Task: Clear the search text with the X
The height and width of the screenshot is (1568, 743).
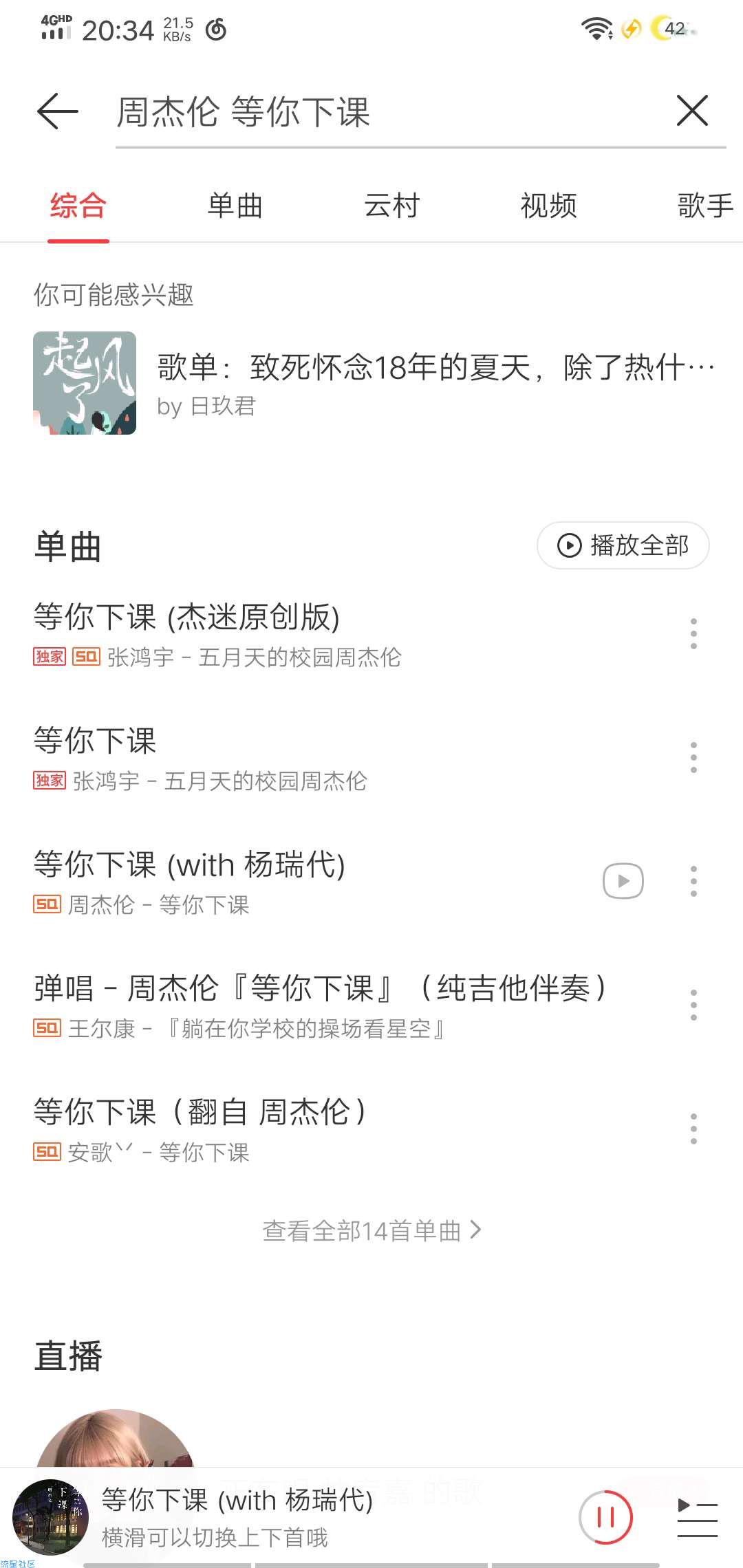Action: (692, 111)
